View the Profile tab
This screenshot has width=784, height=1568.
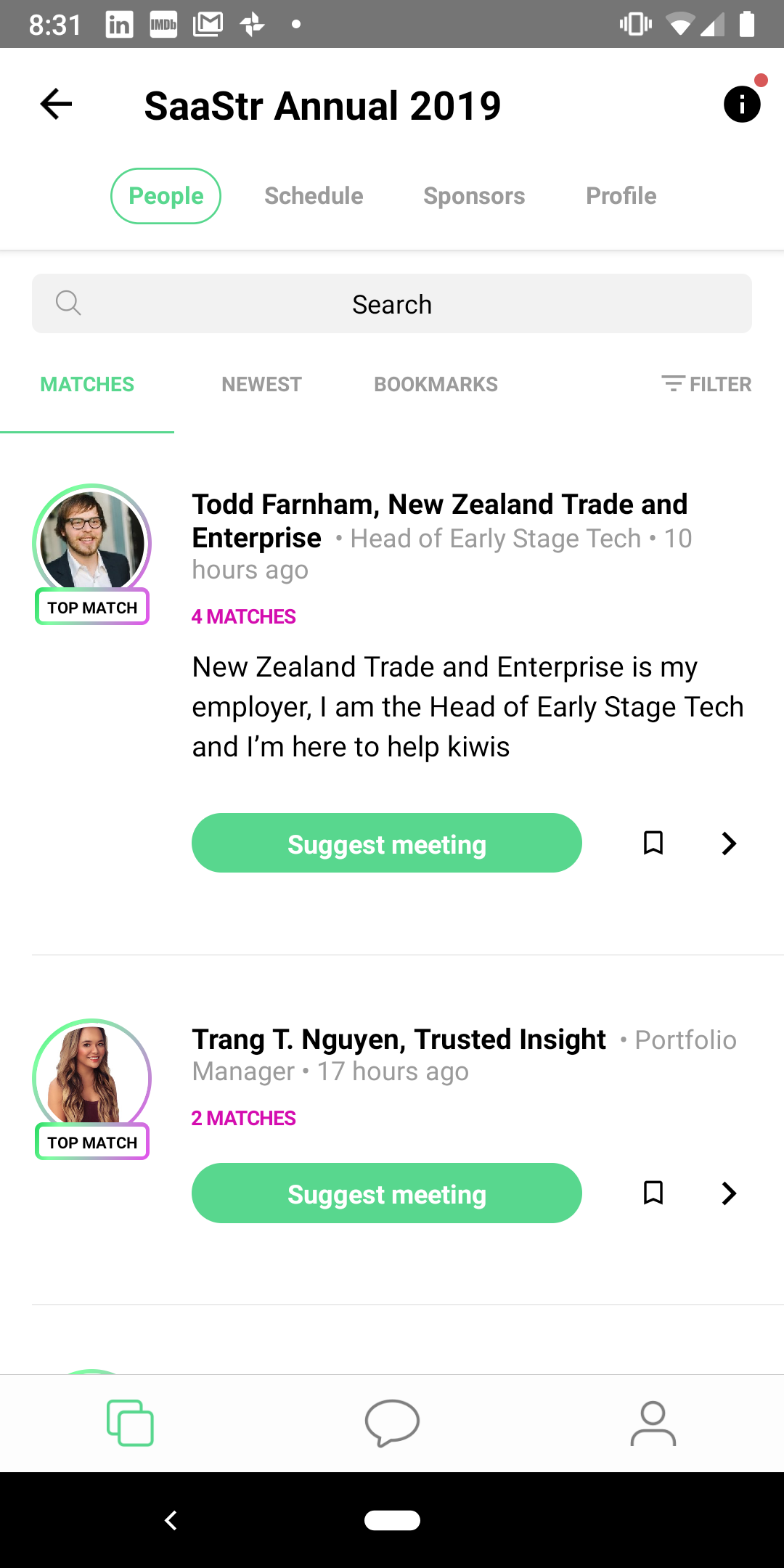click(621, 196)
